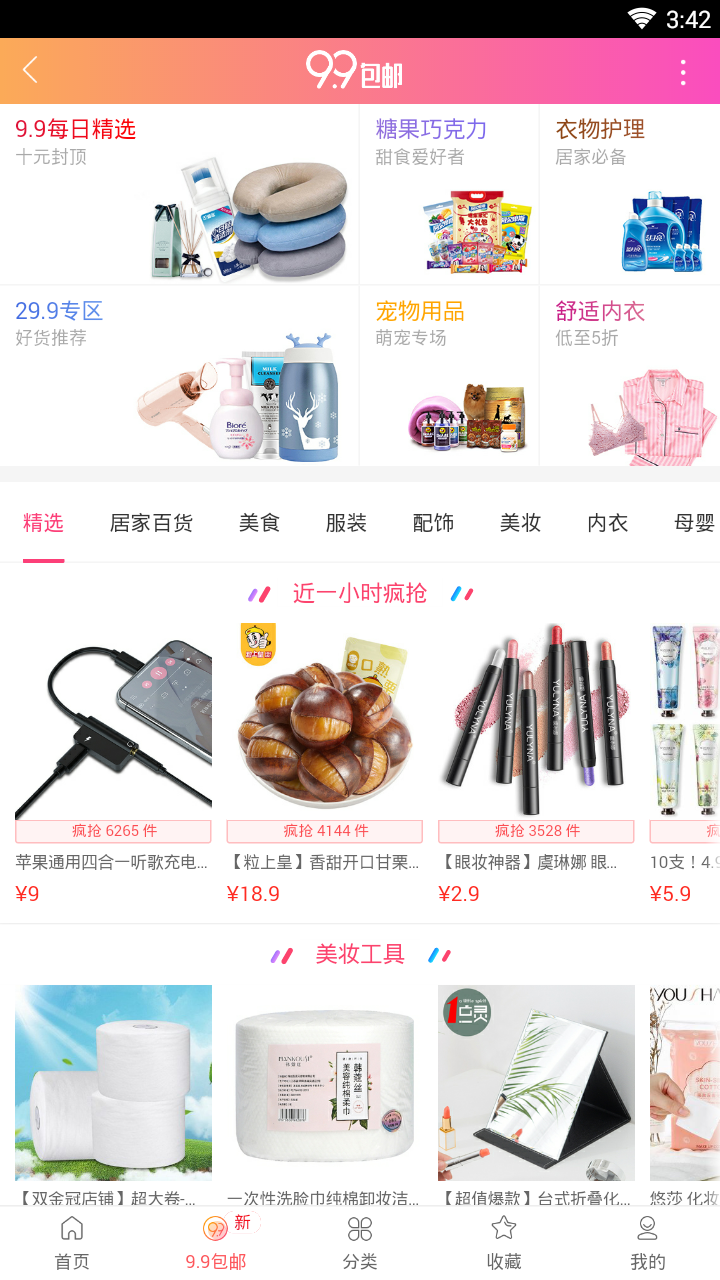The height and width of the screenshot is (1280, 720).
Task: Open the 29.9专区 section
Action: 180,376
